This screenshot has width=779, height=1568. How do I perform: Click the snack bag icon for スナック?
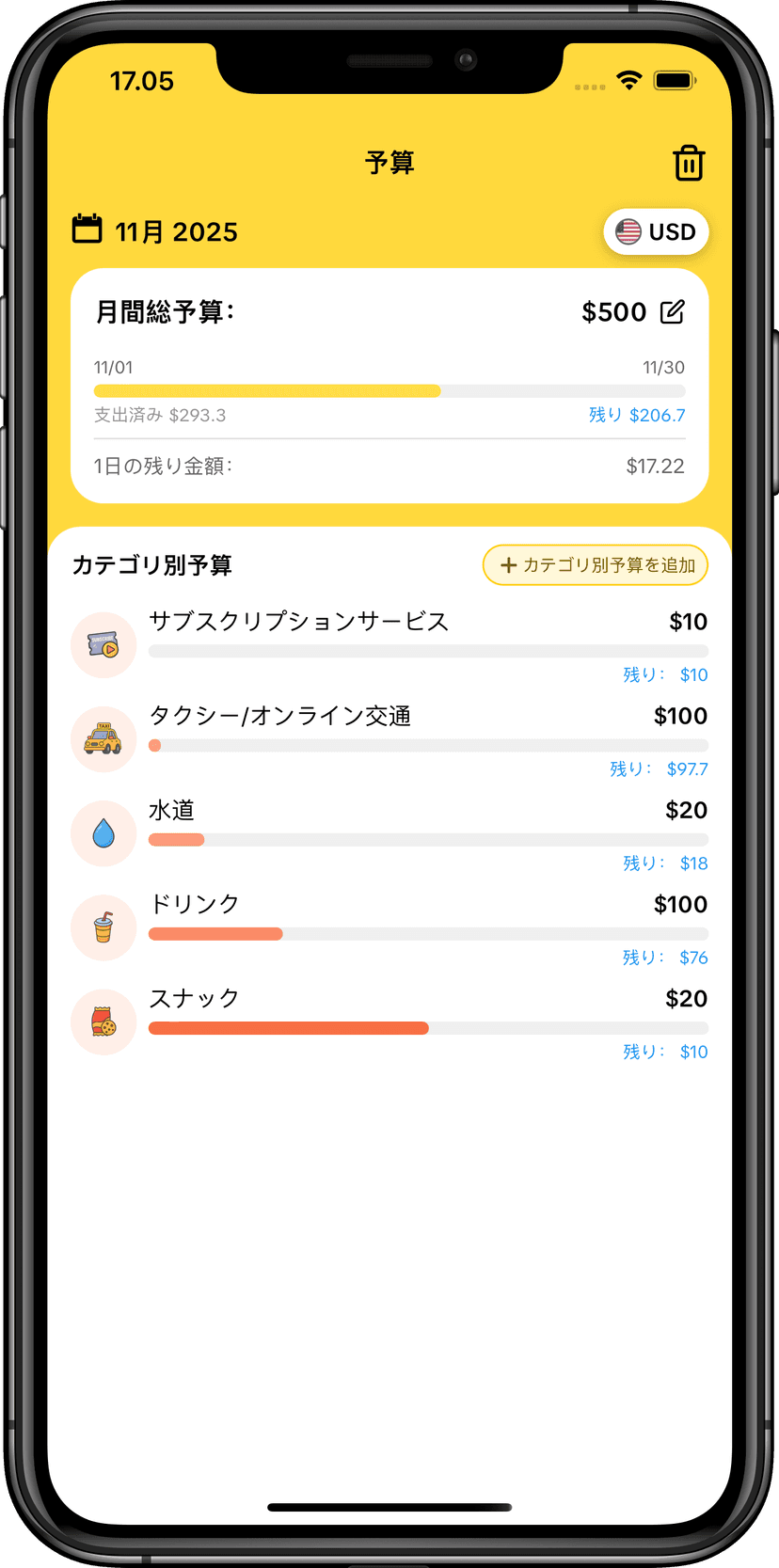pos(103,1022)
